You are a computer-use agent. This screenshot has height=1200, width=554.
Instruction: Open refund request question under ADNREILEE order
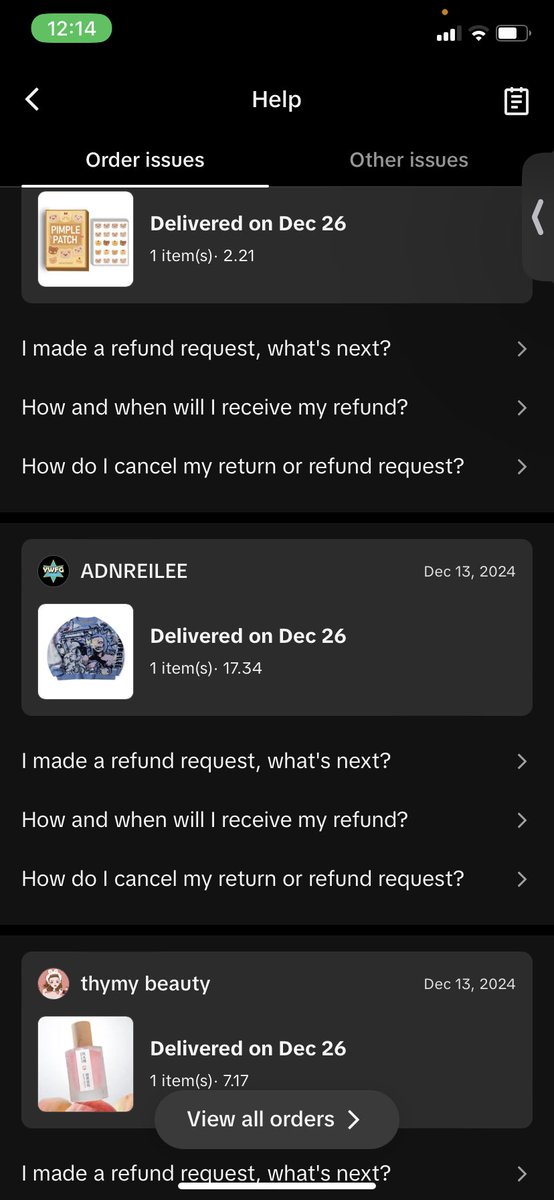[277, 761]
